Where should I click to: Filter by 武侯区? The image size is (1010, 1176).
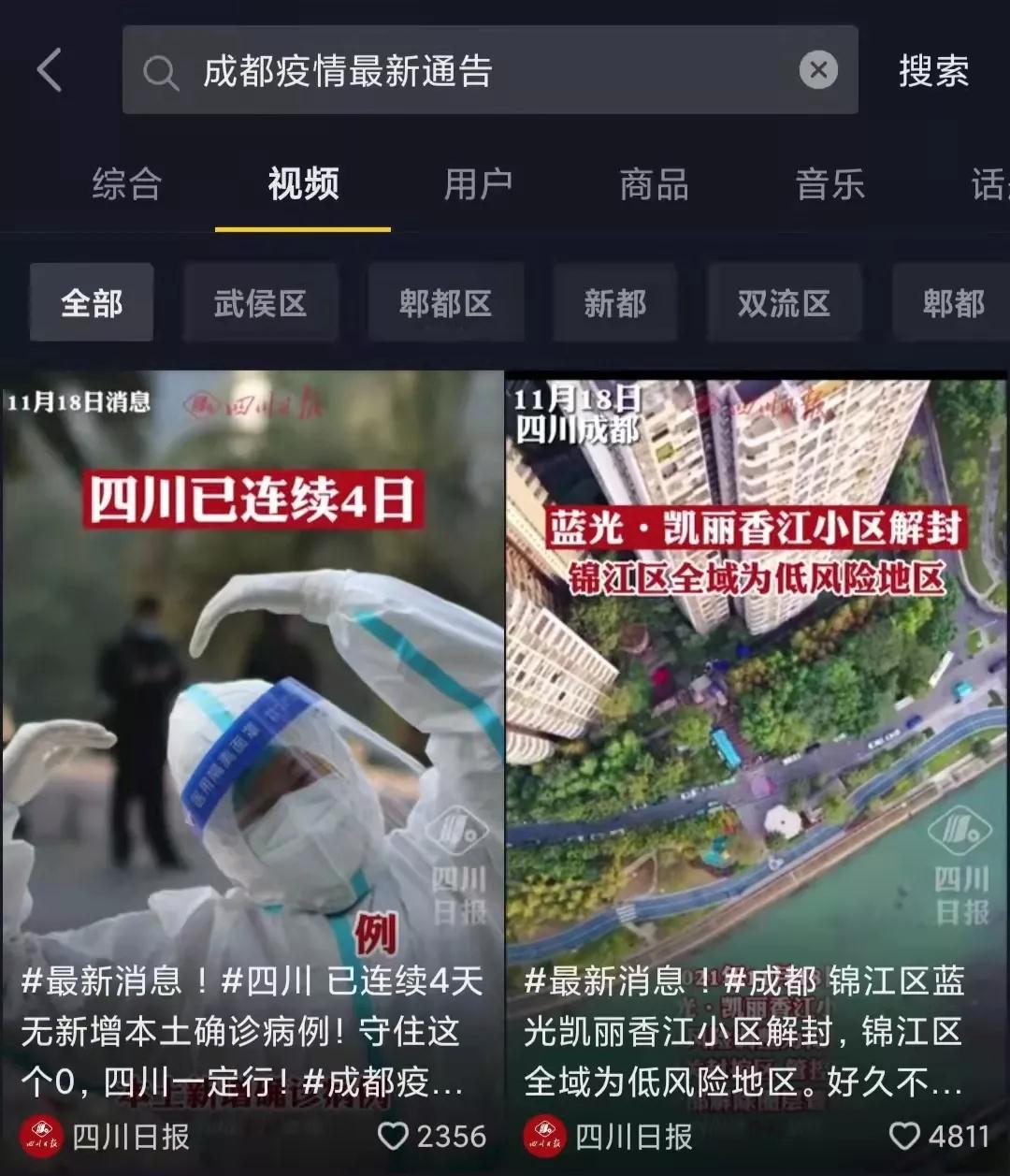click(260, 303)
